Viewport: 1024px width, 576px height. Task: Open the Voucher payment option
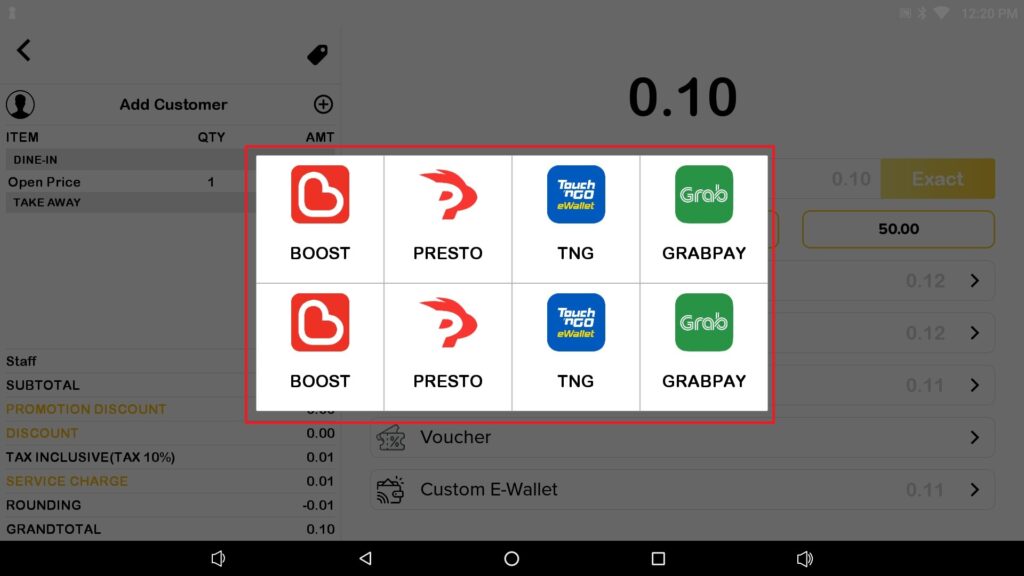(682, 437)
